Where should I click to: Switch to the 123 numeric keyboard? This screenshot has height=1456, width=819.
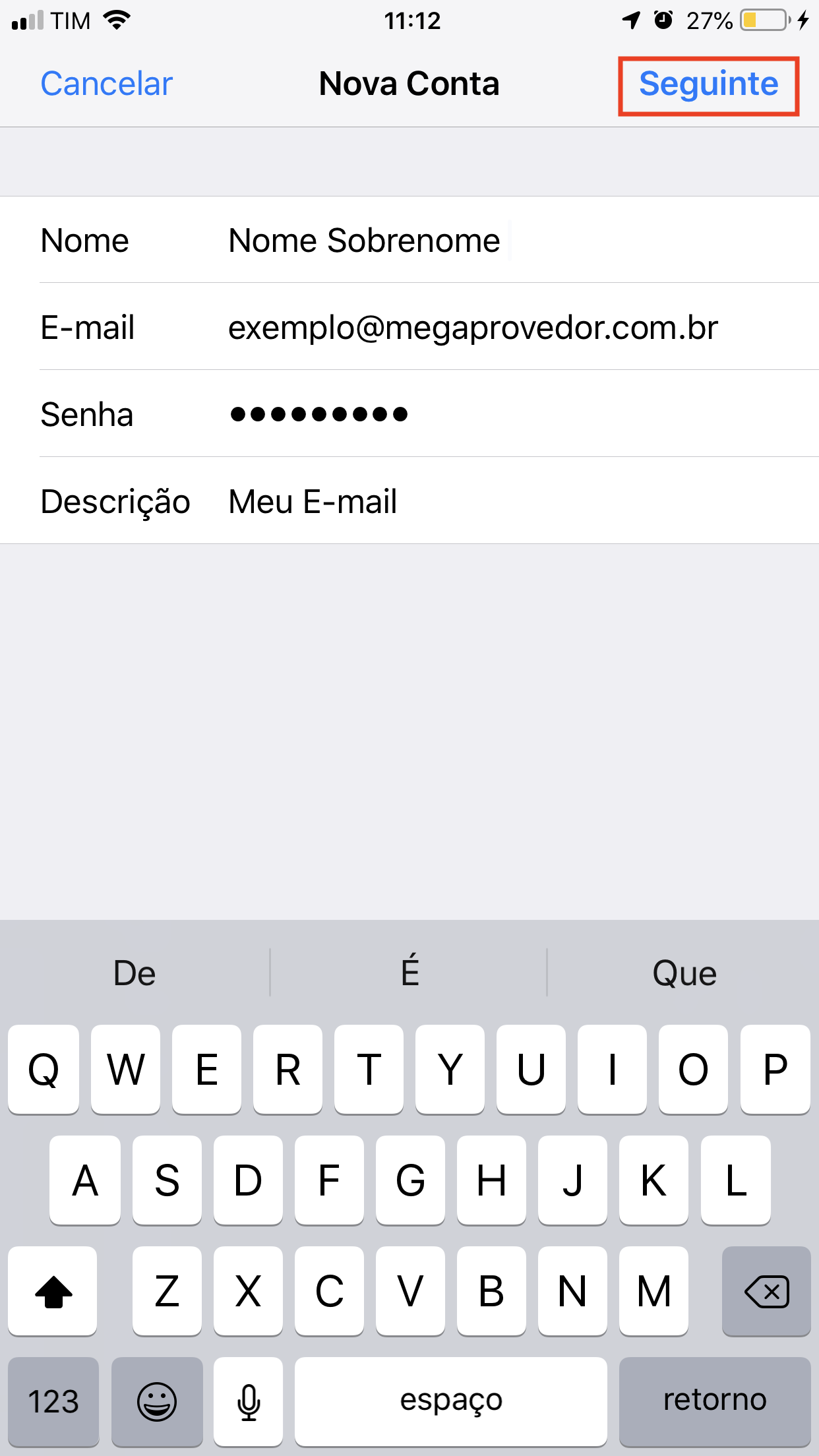(x=53, y=1401)
